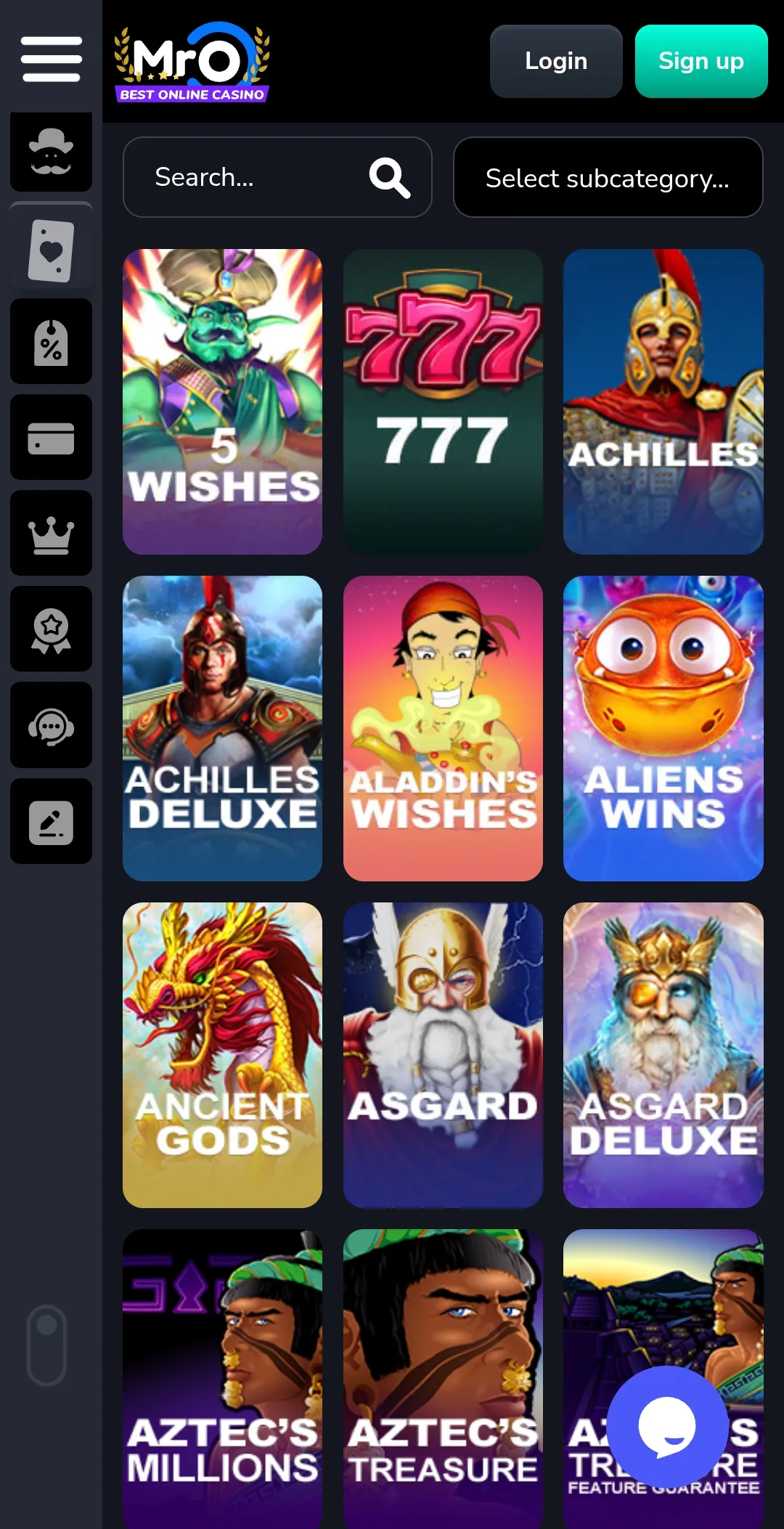Screen dimensions: 784x1529
Task: Open the hamburger menu
Action: click(x=51, y=59)
